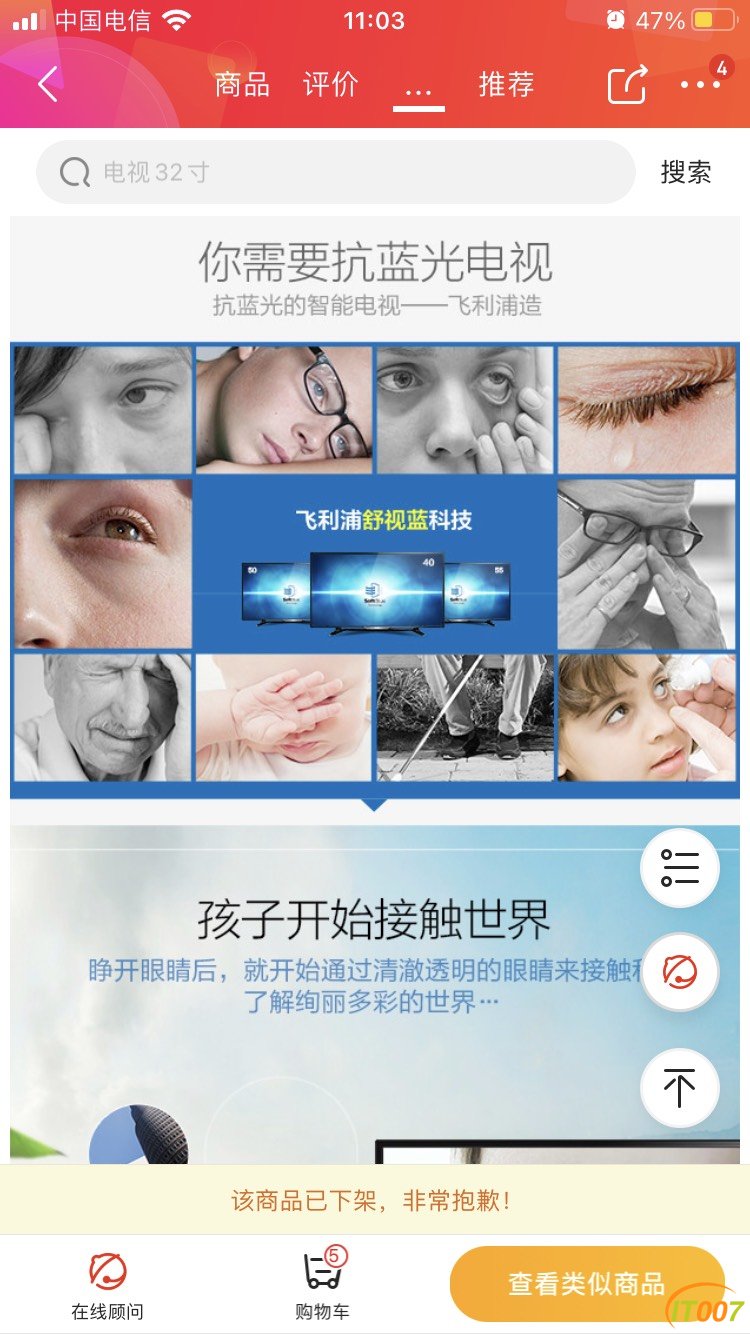Screen dimensions: 750x1334
Task: Jump back to top of page
Action: coord(680,1087)
